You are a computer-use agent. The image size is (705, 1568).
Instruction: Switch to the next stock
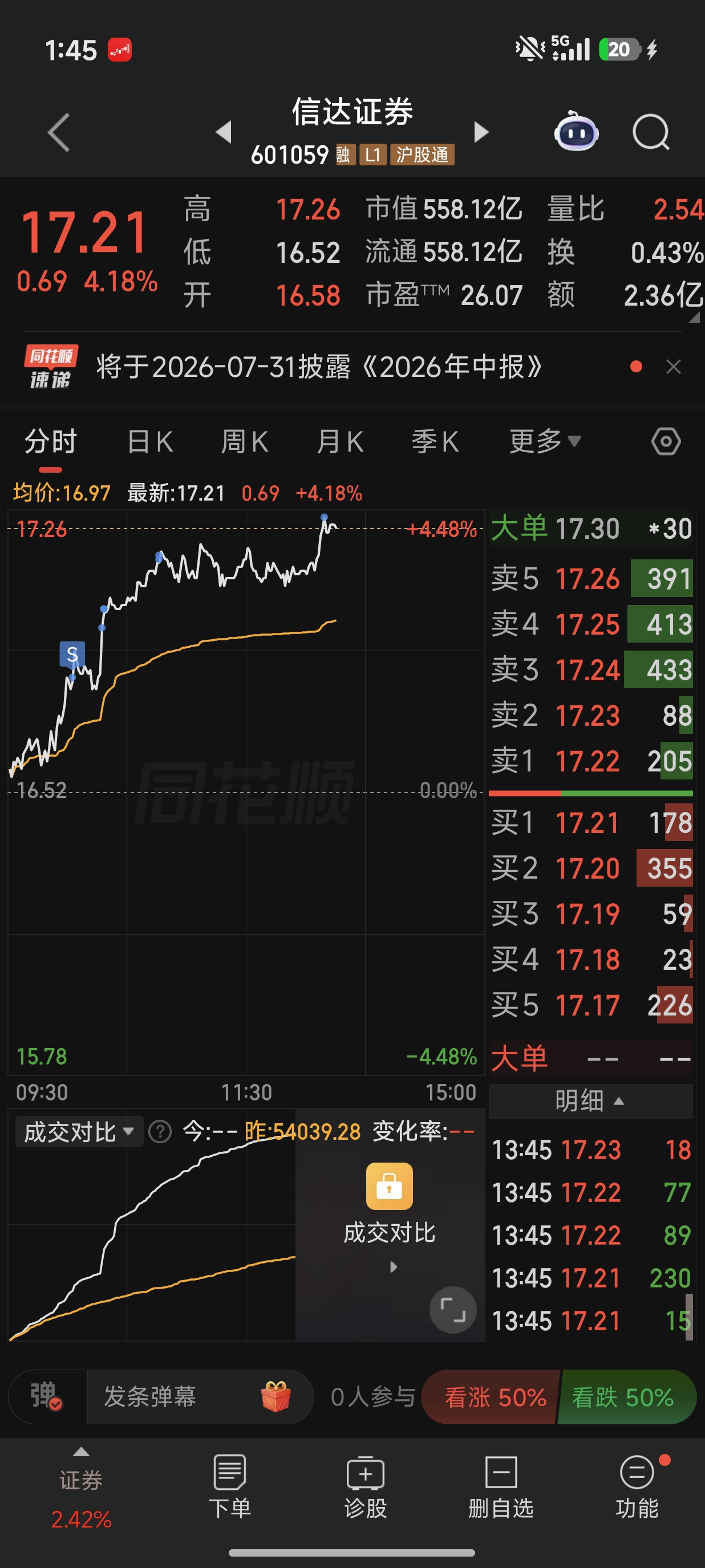pyautogui.click(x=481, y=132)
